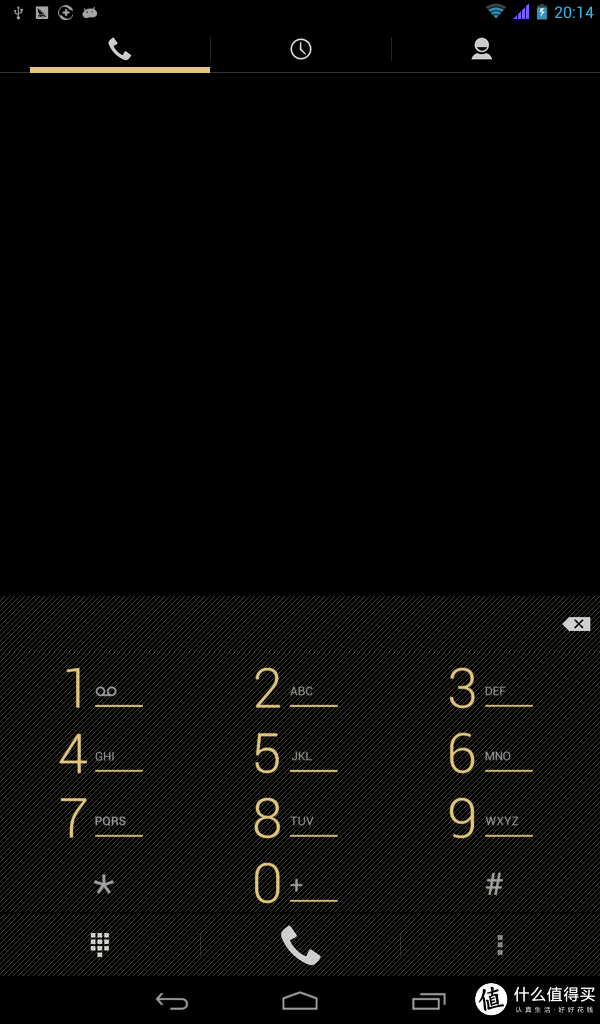Screen dimensions: 600x1024
Task: Go back using system back button
Action: point(172,1000)
